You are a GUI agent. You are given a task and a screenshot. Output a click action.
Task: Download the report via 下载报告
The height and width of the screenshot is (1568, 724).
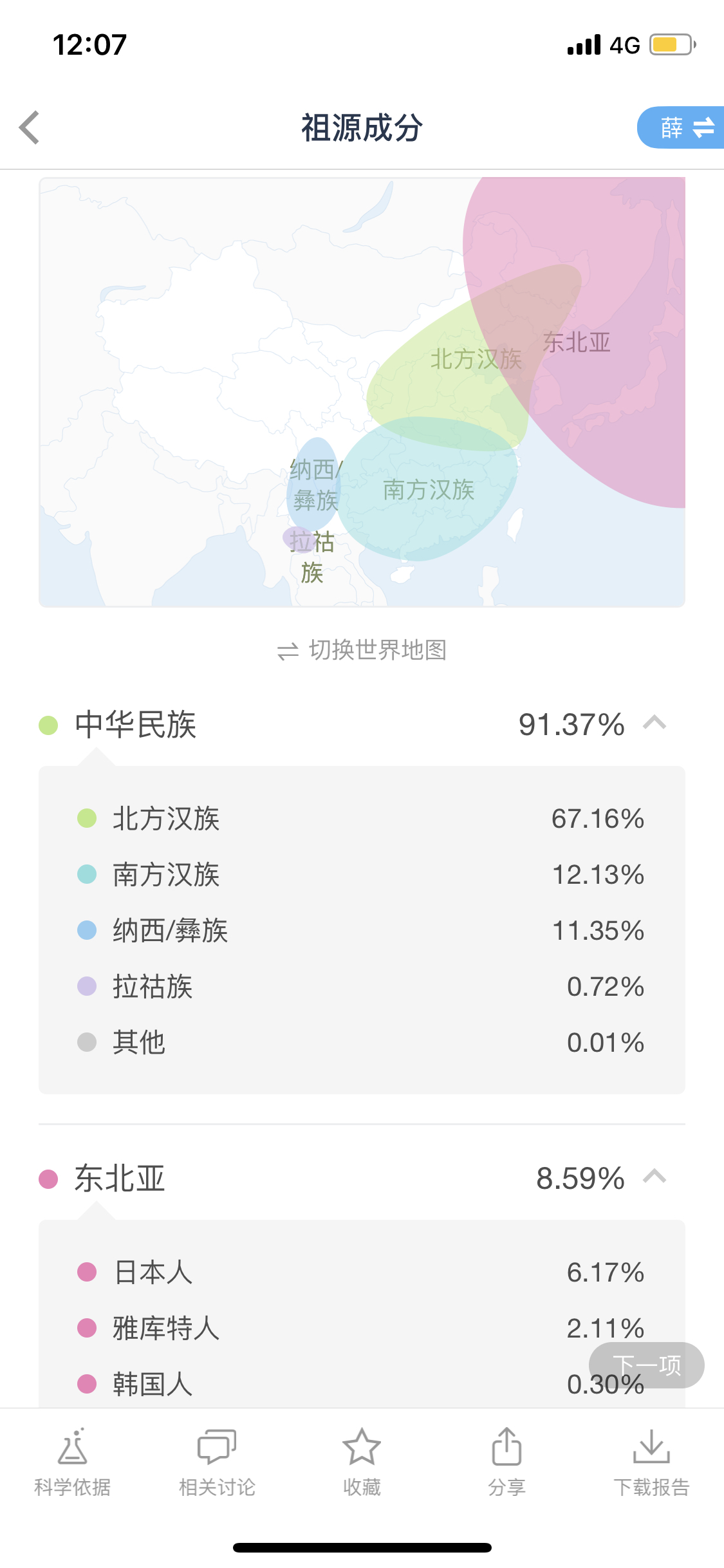(x=651, y=1462)
